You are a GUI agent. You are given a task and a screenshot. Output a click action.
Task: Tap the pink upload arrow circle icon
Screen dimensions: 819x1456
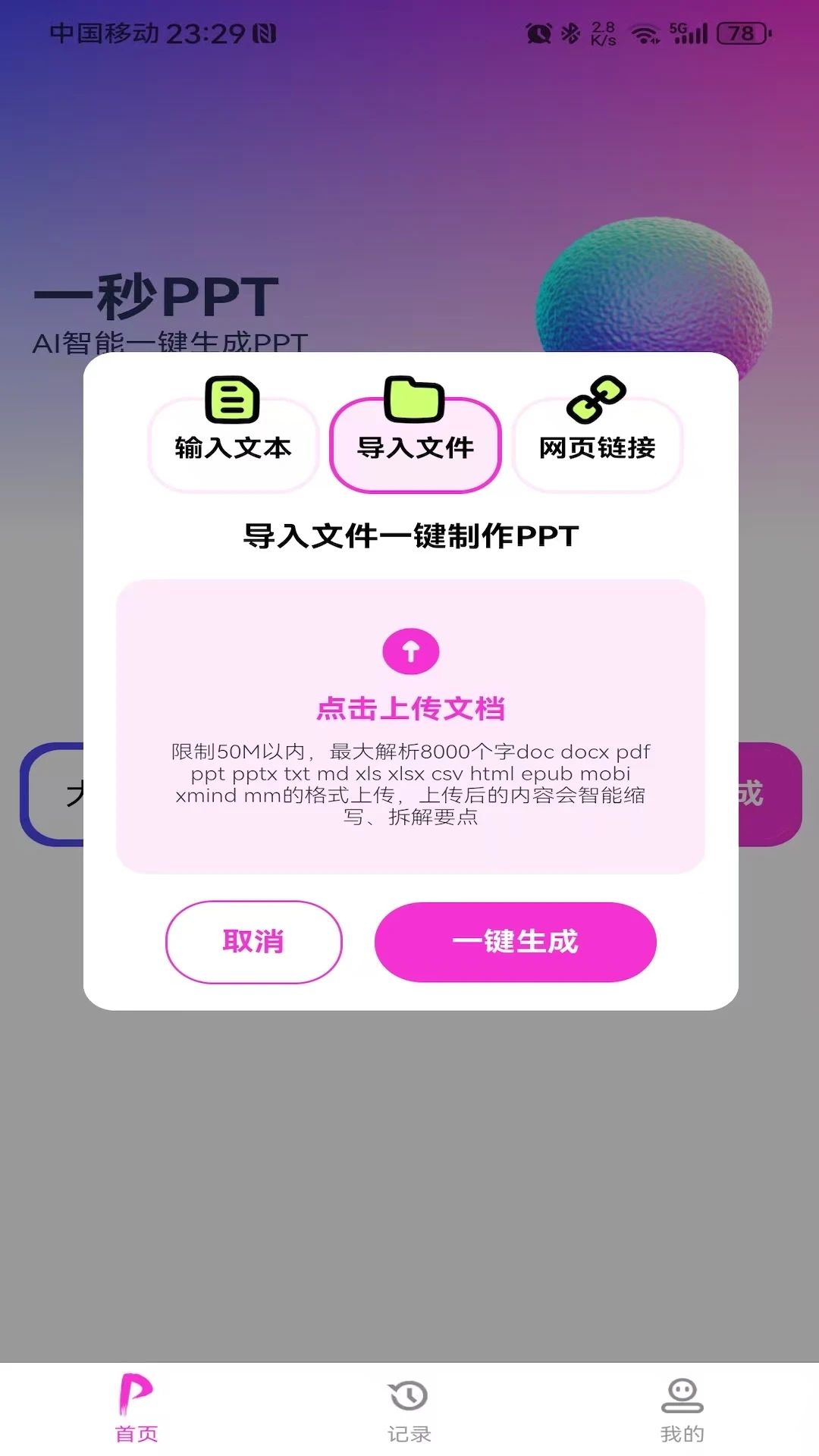coord(410,651)
